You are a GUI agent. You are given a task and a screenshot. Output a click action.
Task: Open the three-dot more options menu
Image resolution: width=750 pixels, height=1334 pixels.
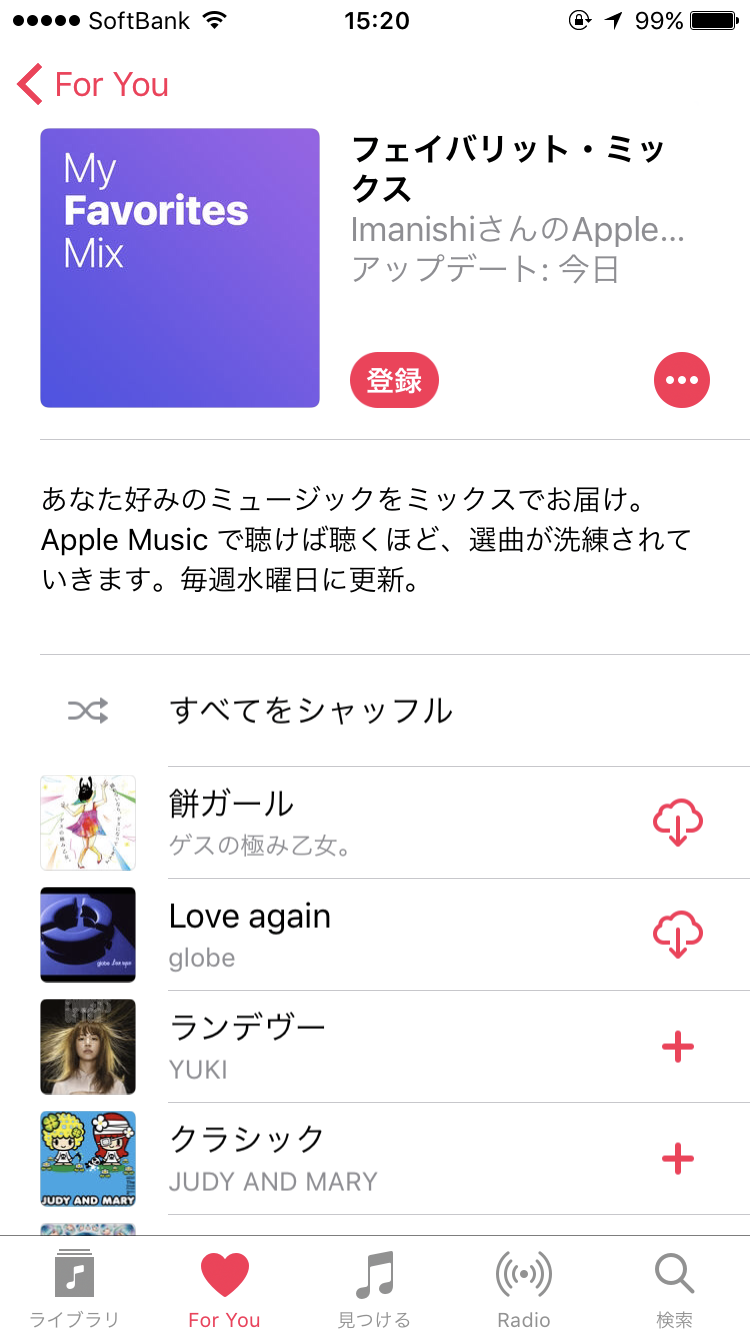(x=681, y=381)
